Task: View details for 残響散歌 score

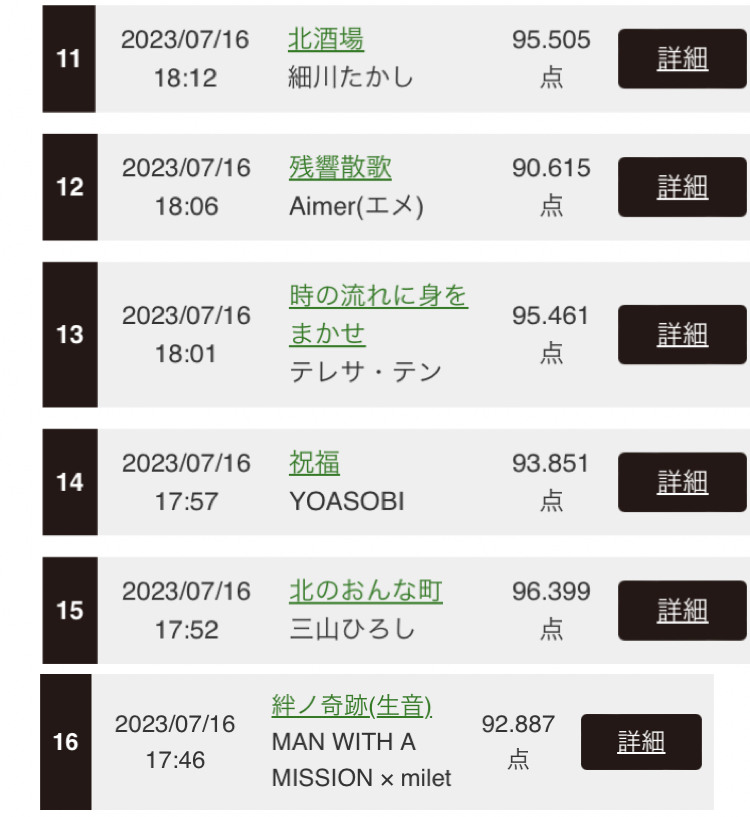Action: [x=682, y=187]
